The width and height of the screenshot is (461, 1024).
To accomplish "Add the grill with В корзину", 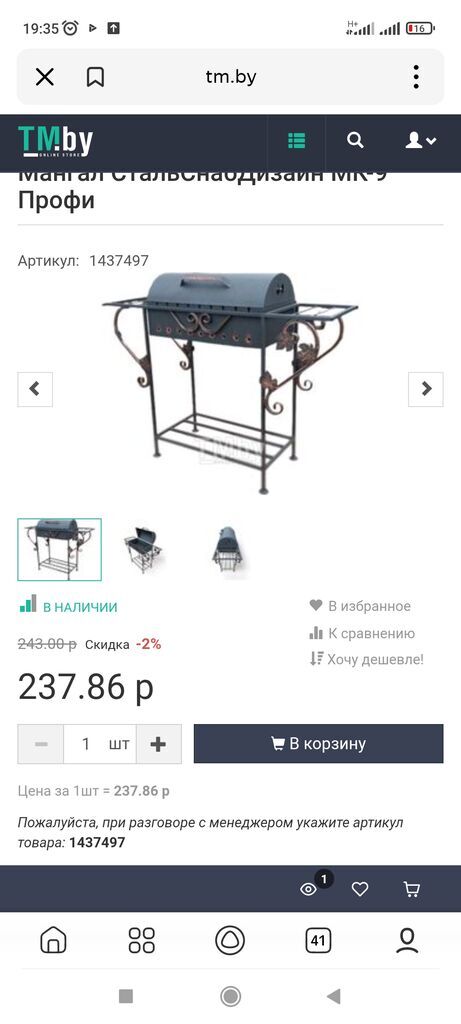I will point(319,743).
